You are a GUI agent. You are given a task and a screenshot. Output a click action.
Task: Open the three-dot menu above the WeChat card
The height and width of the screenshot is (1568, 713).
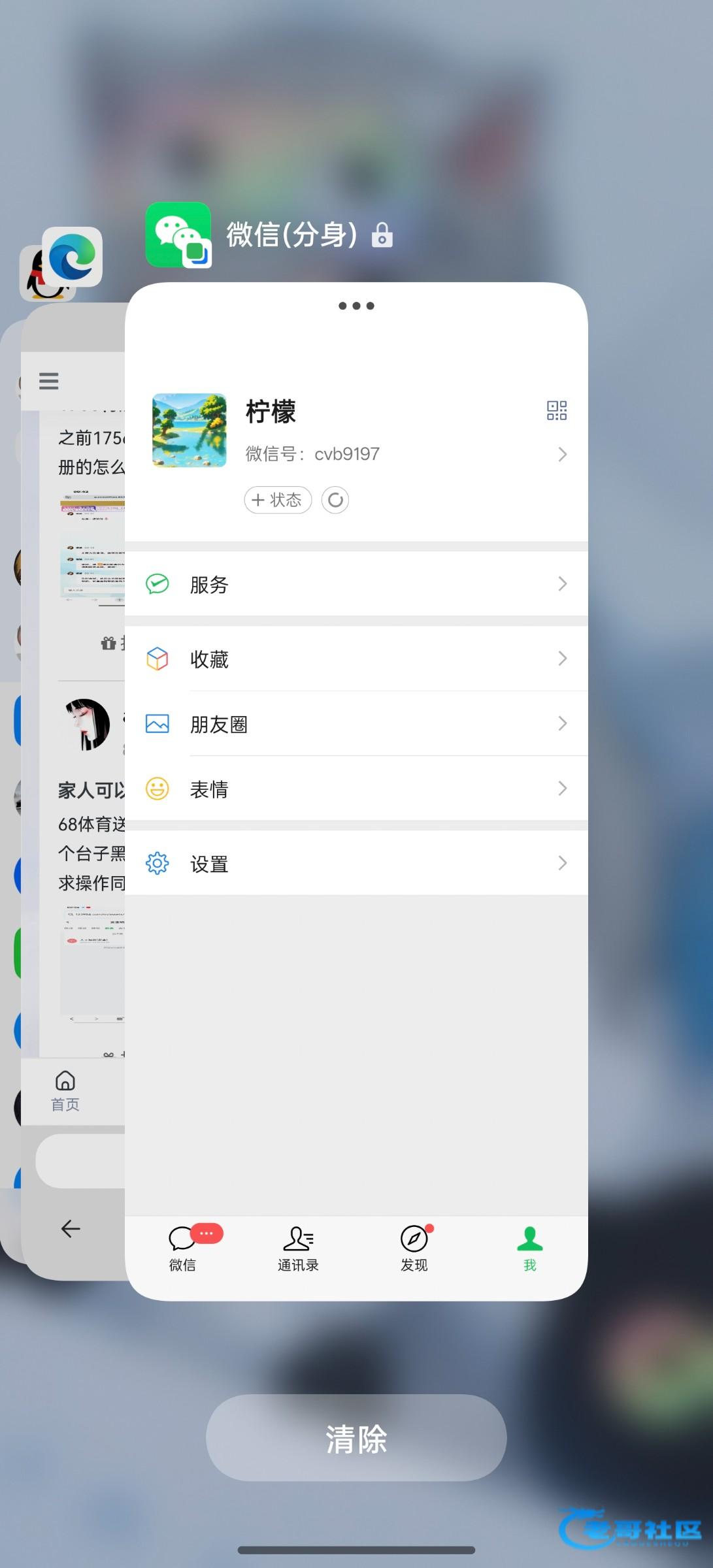(x=356, y=306)
